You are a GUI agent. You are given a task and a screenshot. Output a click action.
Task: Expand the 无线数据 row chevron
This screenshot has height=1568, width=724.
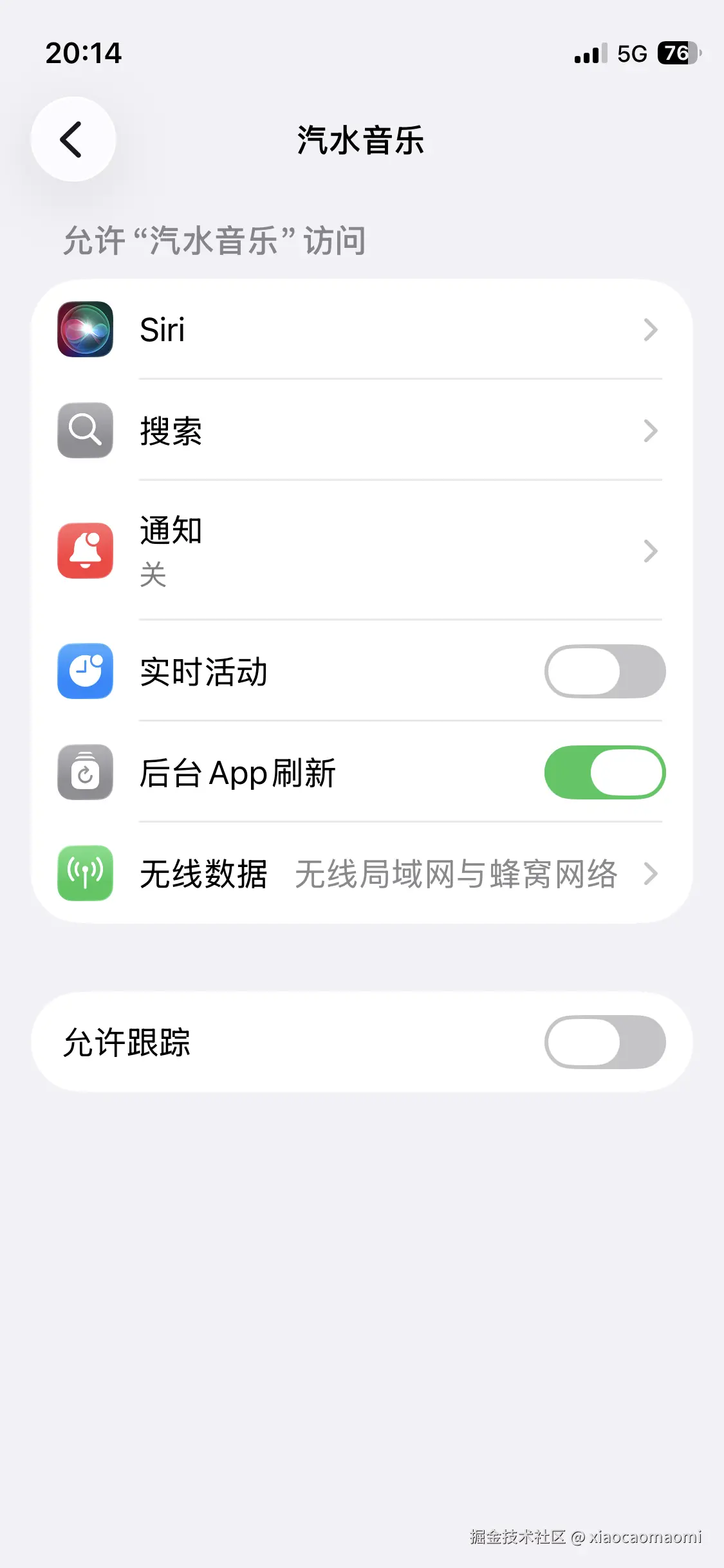[651, 874]
